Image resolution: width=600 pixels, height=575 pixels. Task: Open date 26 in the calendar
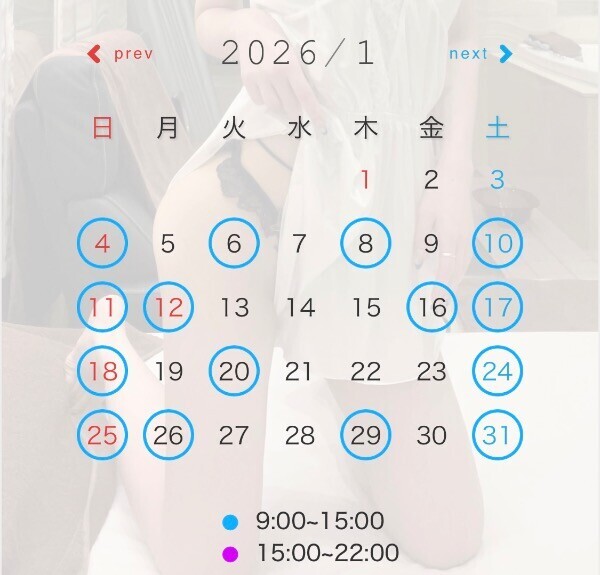[x=168, y=436]
